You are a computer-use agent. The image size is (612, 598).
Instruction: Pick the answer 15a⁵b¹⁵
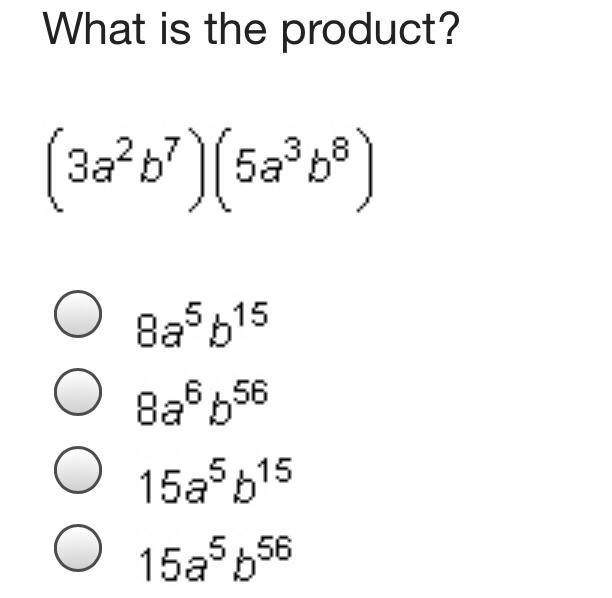(77, 469)
